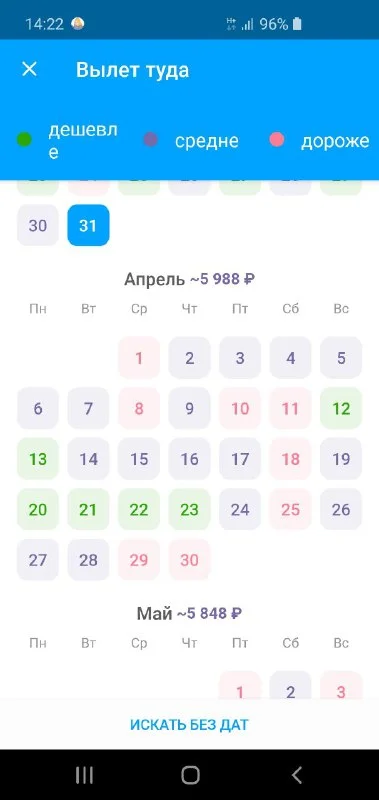This screenshot has height=800, width=379.
Task: Pick May 2 in the calendar
Action: 291,686
